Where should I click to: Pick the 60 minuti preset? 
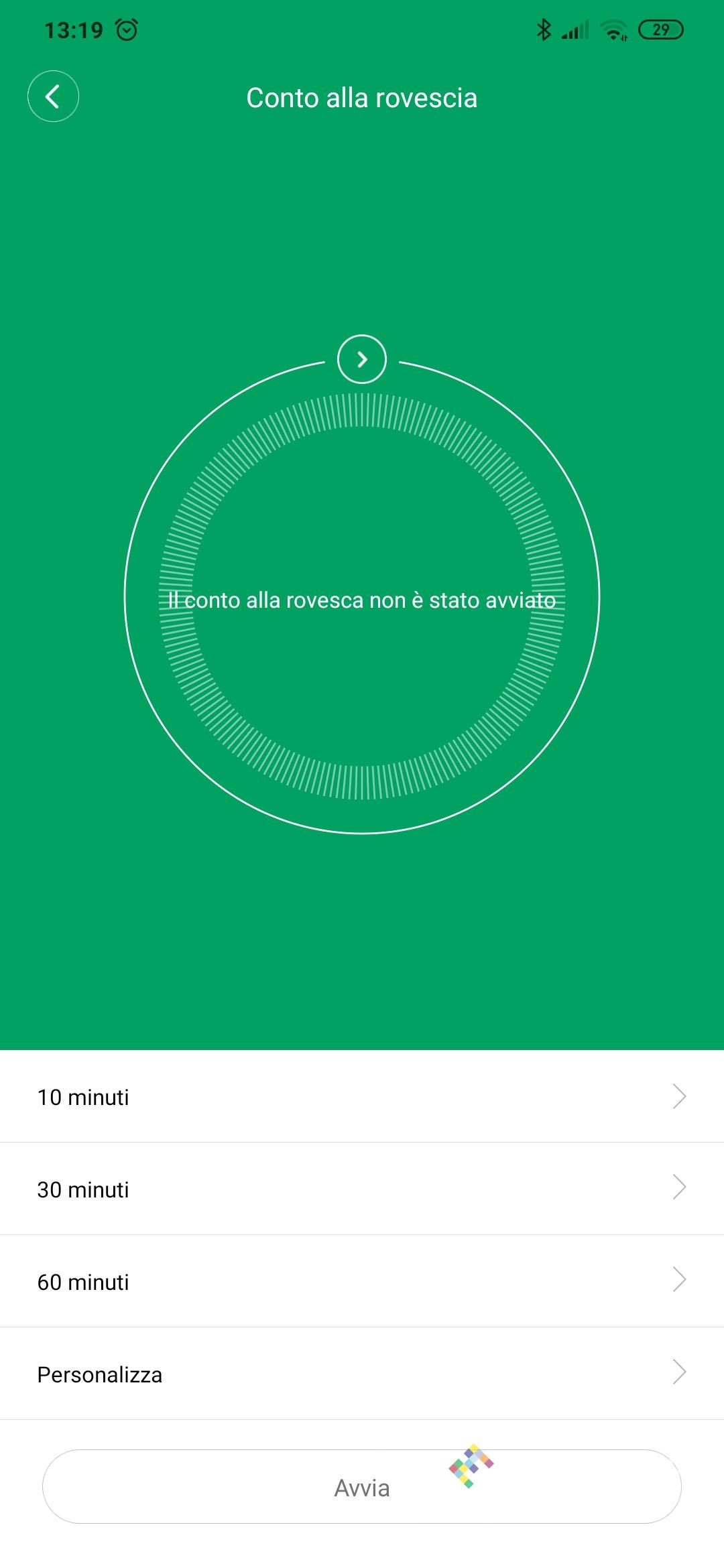tap(362, 1282)
